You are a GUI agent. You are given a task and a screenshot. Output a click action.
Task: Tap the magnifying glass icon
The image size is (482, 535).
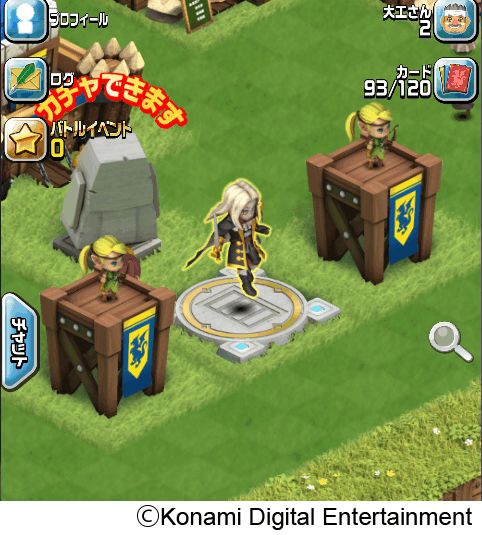pyautogui.click(x=450, y=341)
